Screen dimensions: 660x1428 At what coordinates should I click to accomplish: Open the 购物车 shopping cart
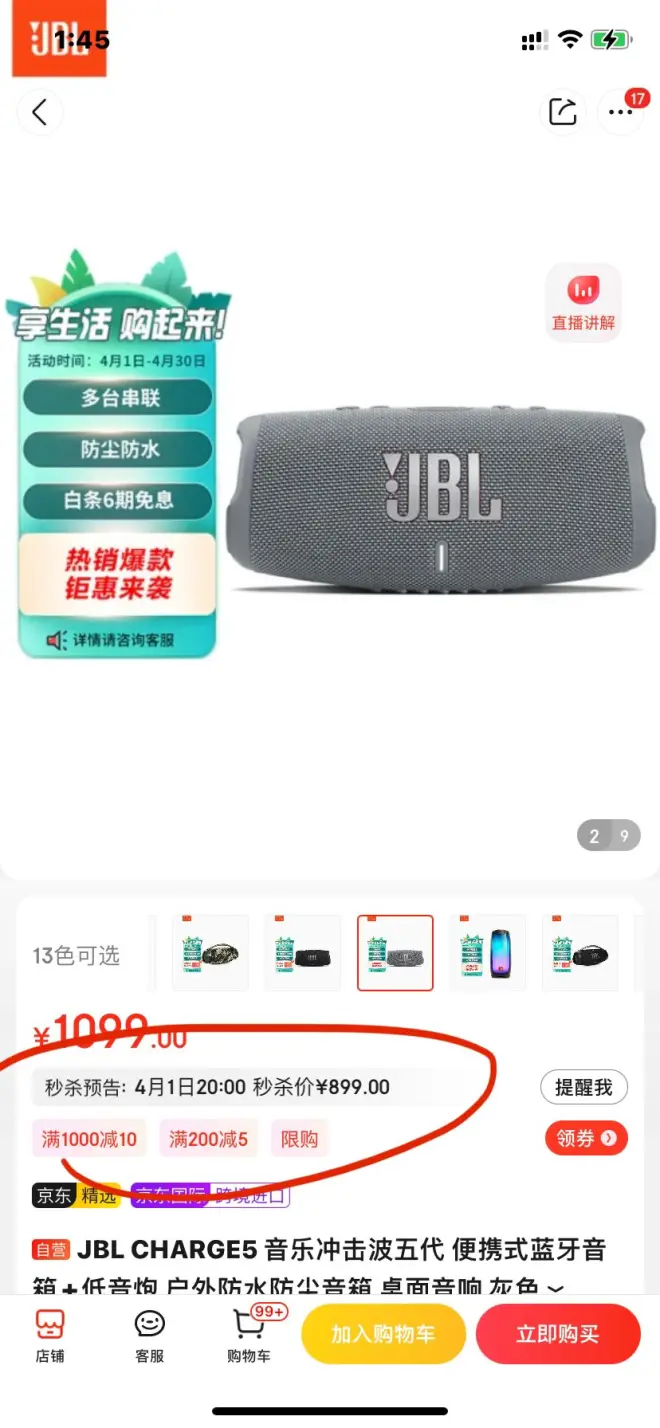[x=248, y=1335]
